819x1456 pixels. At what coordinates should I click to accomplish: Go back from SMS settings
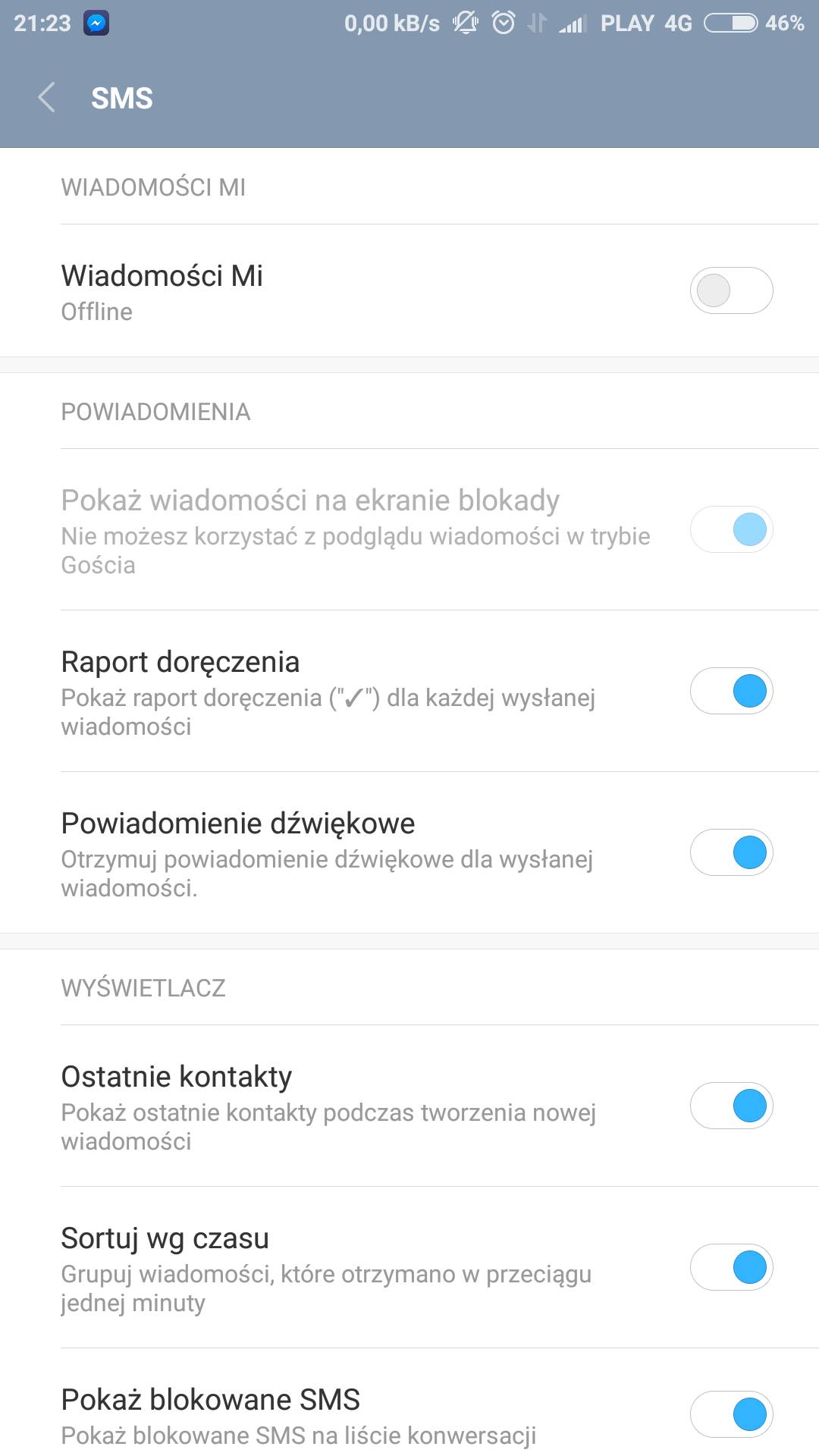[47, 98]
